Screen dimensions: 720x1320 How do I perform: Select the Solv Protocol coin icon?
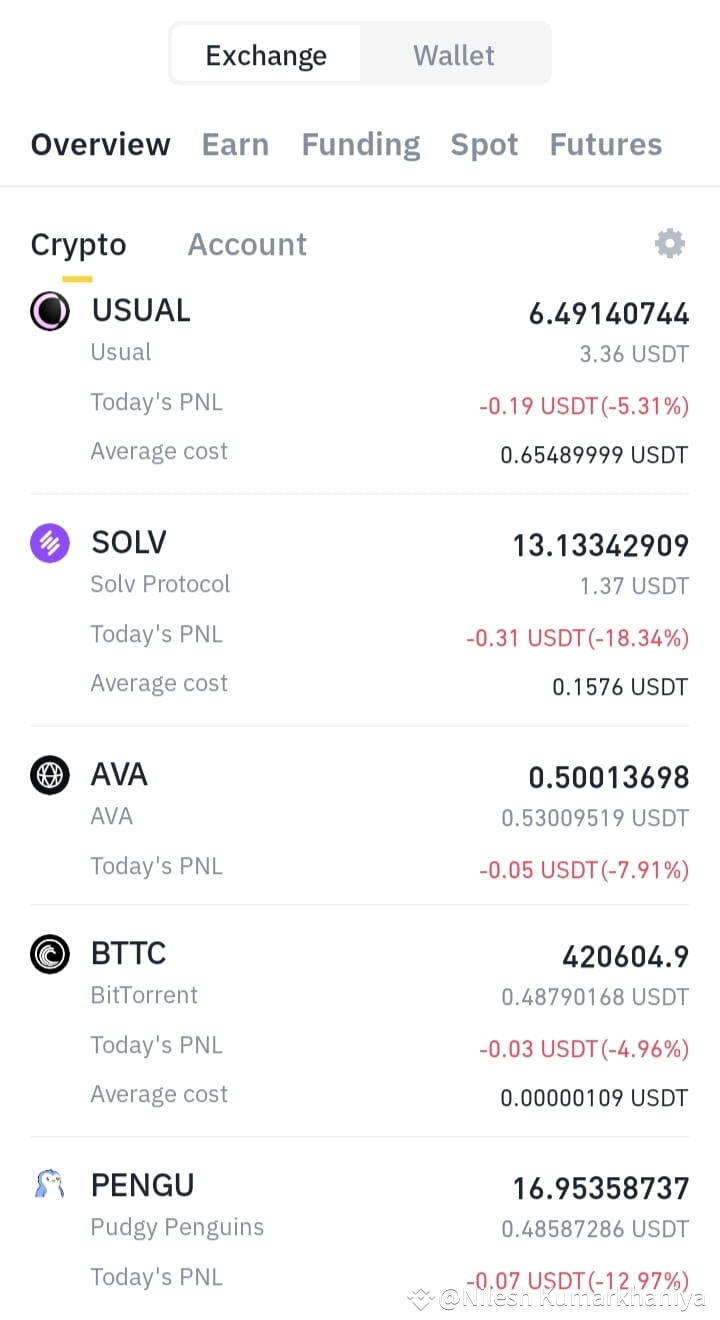coord(50,542)
